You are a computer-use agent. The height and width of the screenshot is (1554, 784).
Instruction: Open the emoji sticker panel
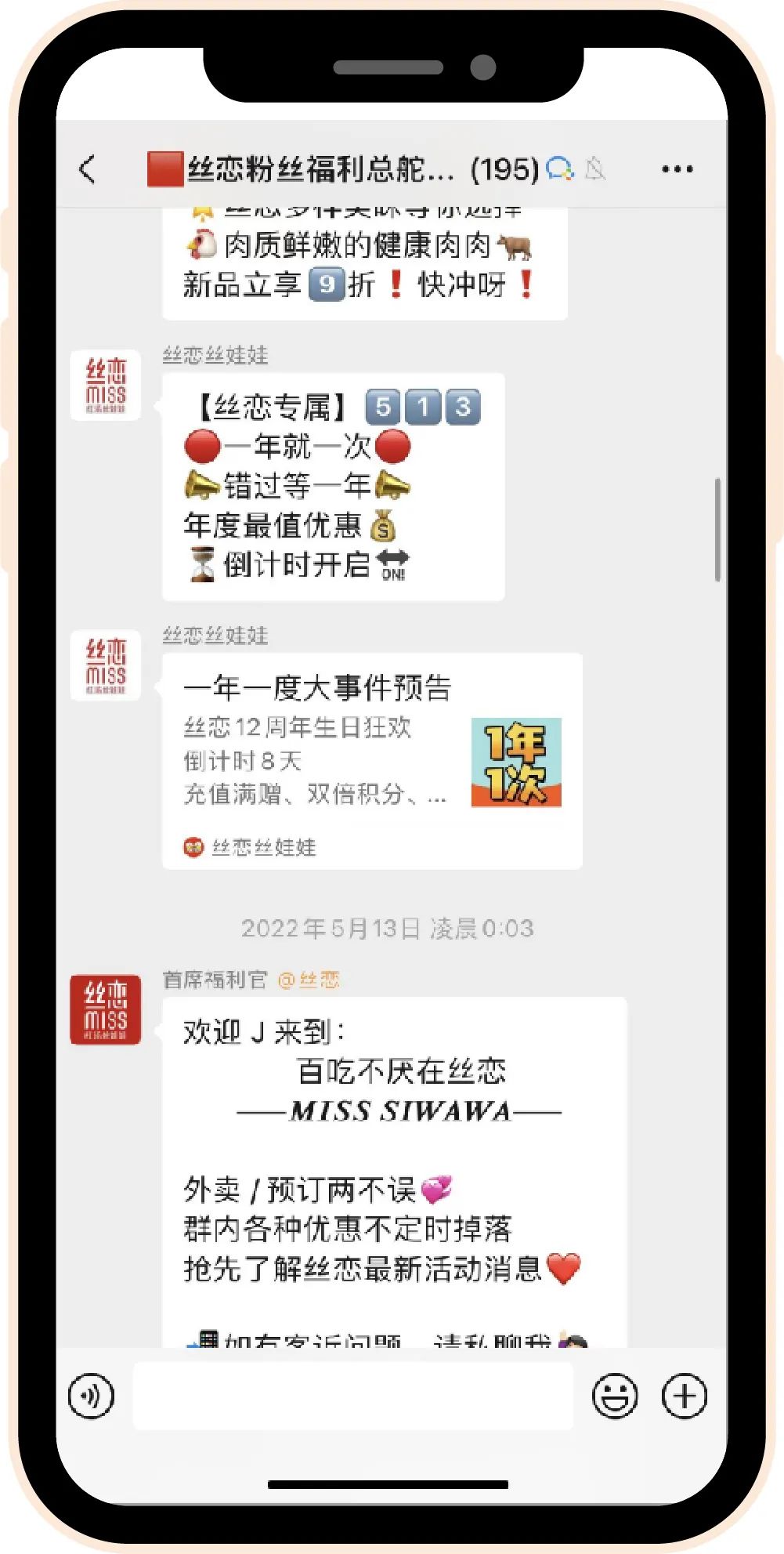(x=615, y=1396)
